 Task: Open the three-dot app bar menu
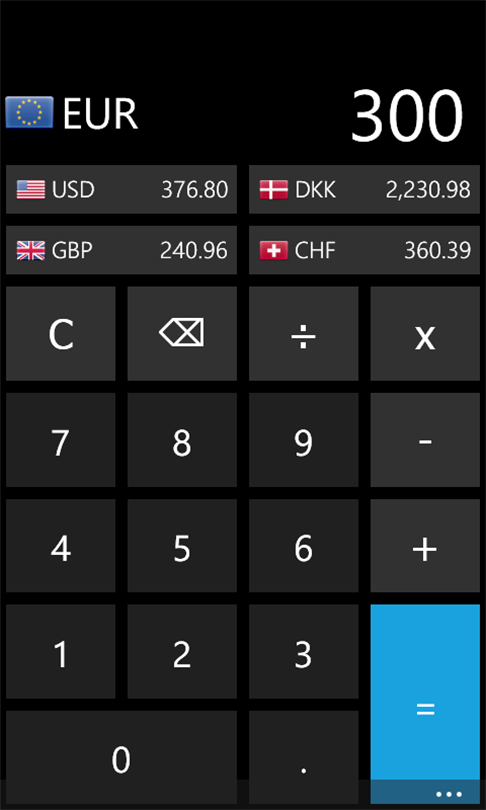[448, 794]
